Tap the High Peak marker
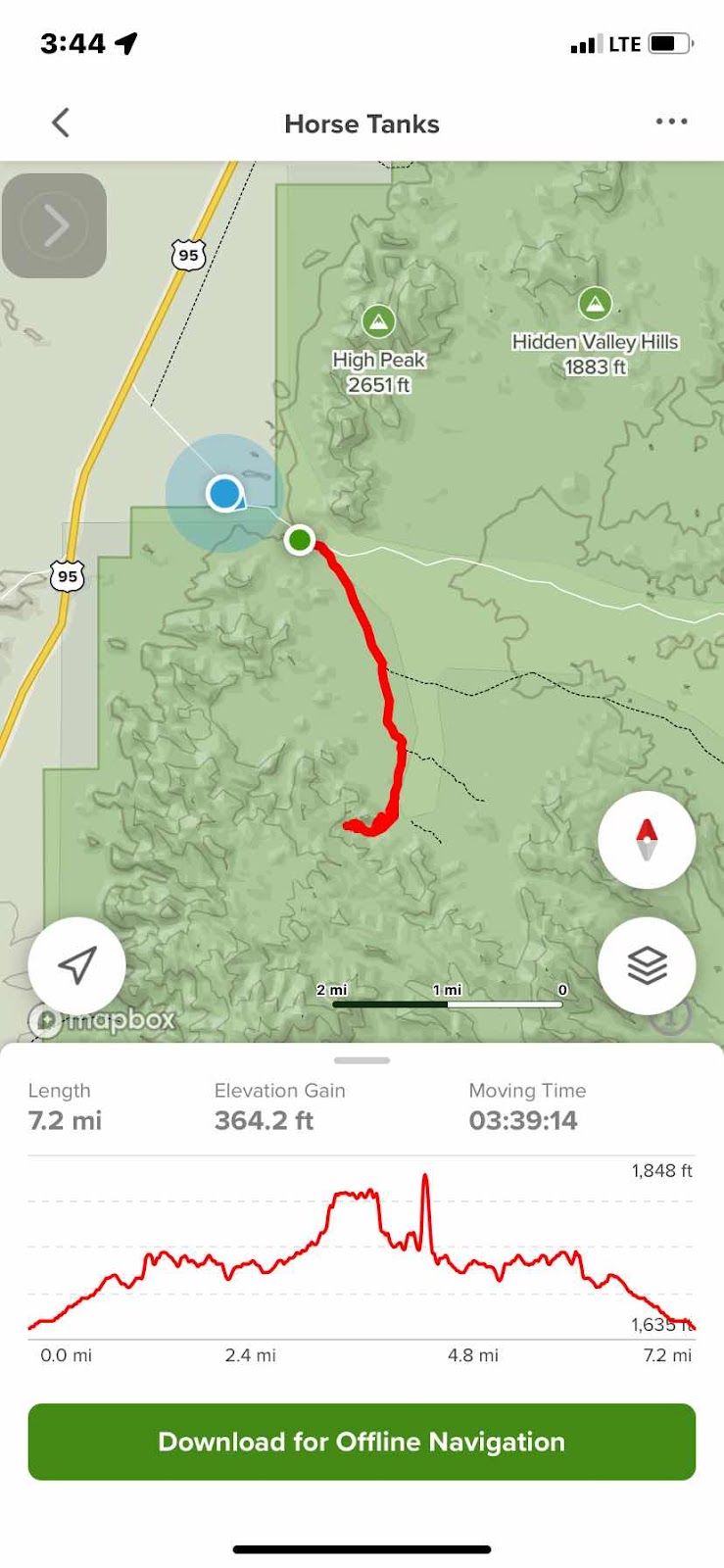The image size is (724, 1568). (x=378, y=321)
